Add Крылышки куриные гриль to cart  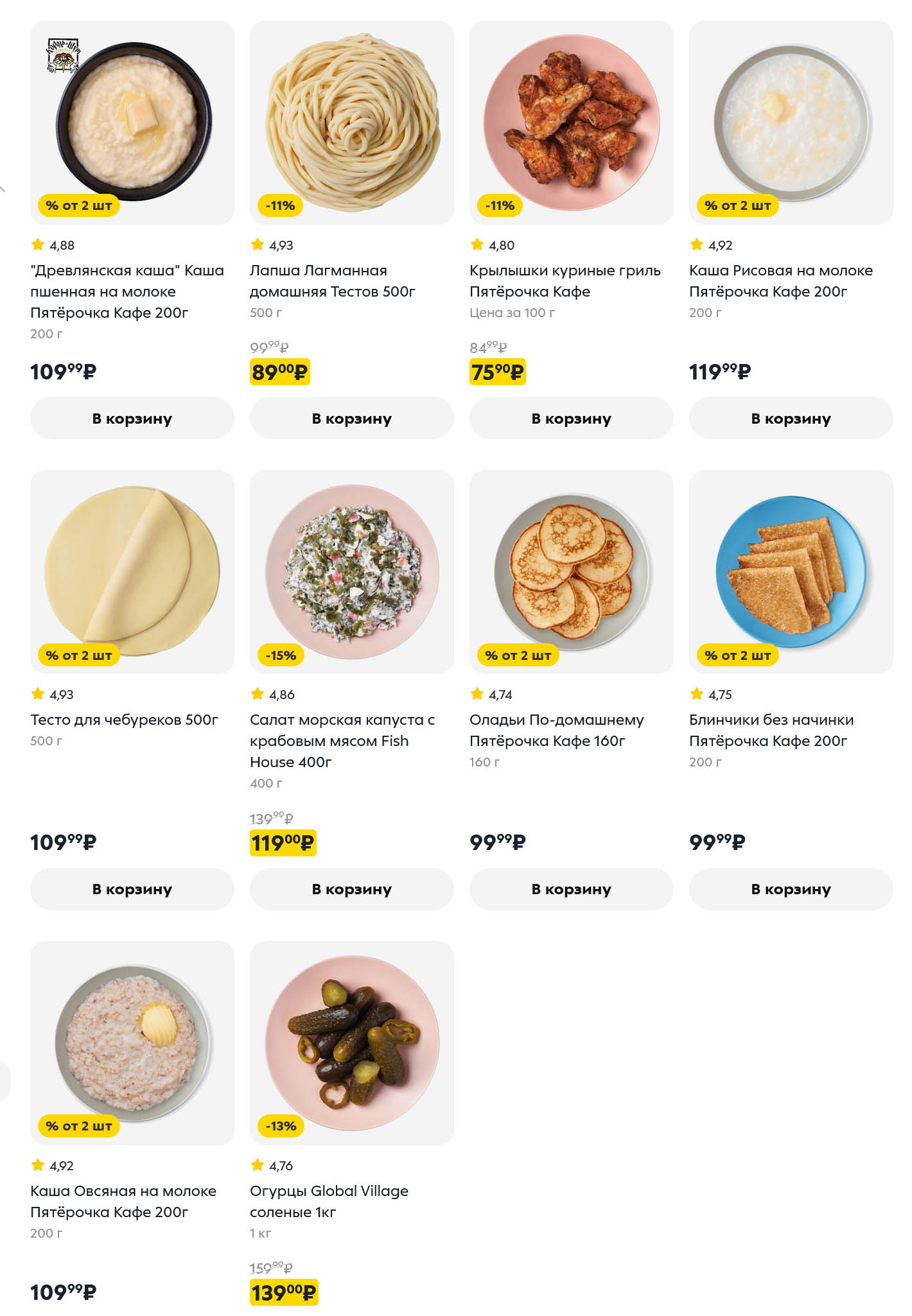point(571,419)
